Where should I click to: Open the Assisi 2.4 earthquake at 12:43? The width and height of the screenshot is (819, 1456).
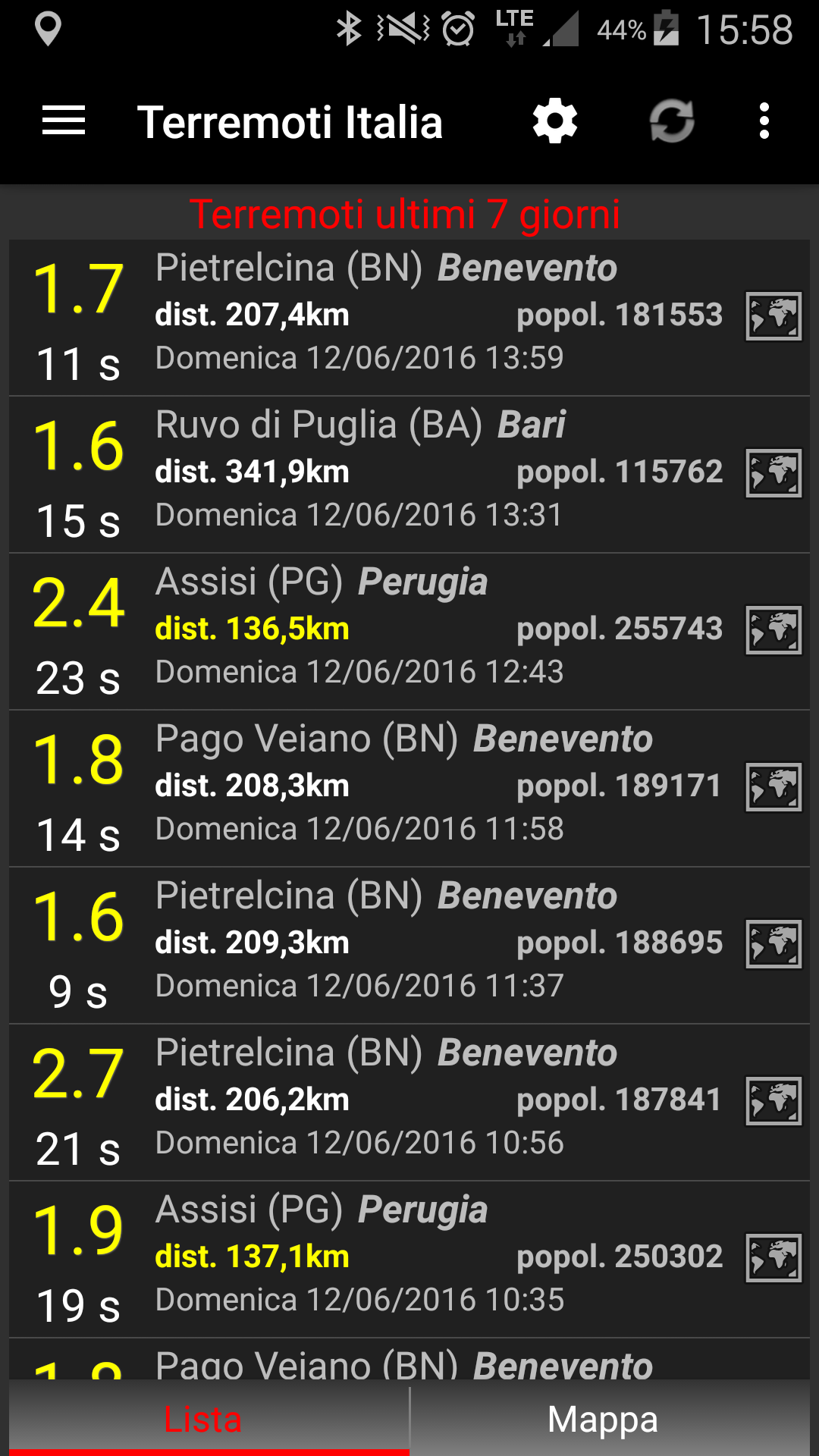click(x=379, y=631)
